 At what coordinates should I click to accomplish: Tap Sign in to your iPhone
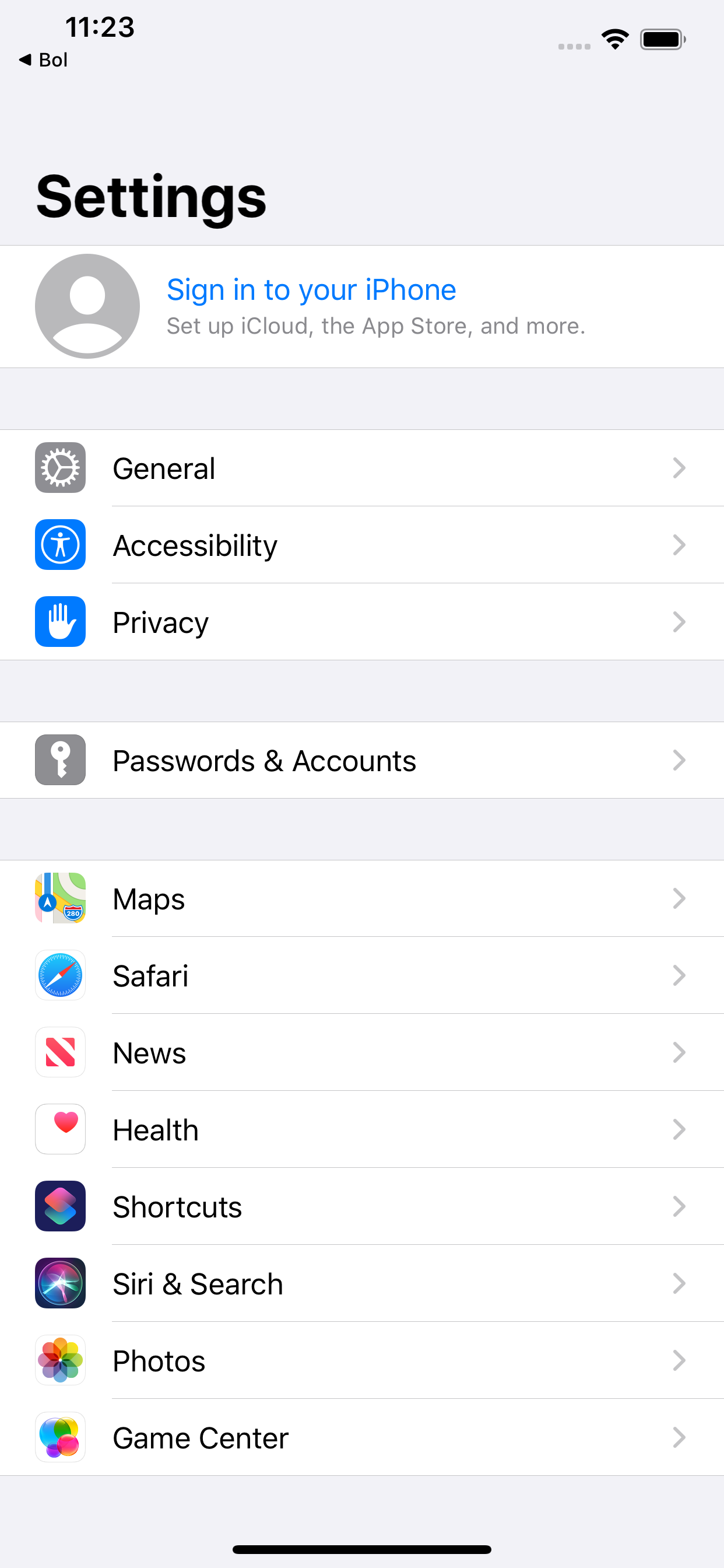pyautogui.click(x=362, y=306)
